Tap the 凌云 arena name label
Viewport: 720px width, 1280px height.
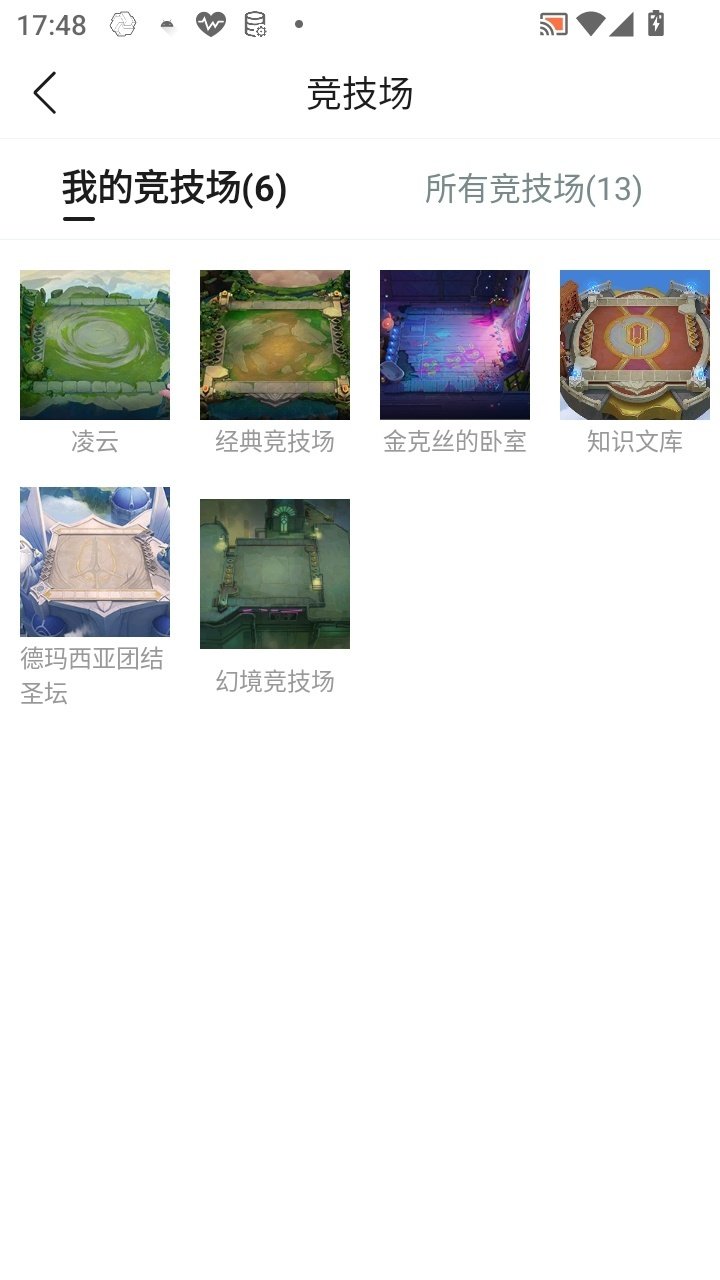[x=94, y=442]
